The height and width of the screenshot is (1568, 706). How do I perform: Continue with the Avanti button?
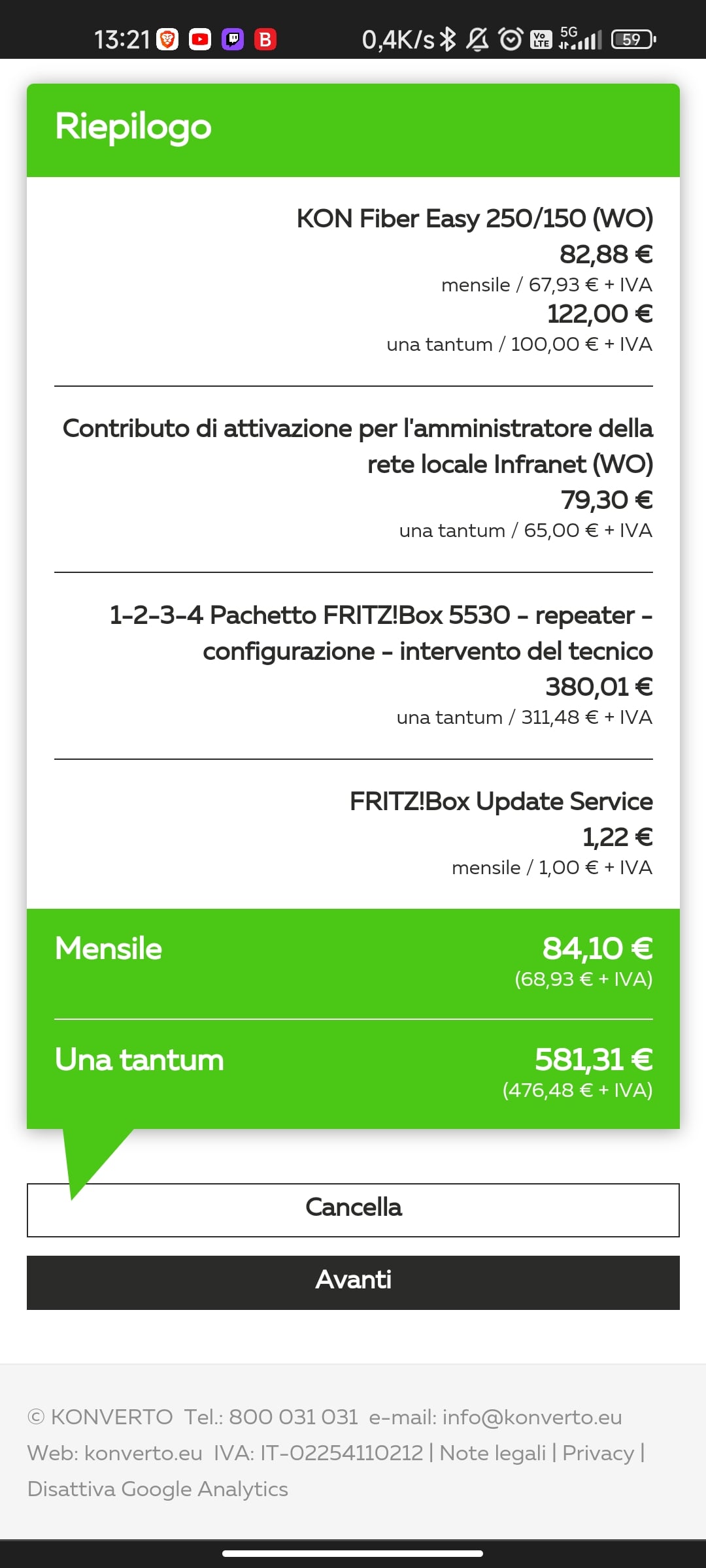point(353,1282)
